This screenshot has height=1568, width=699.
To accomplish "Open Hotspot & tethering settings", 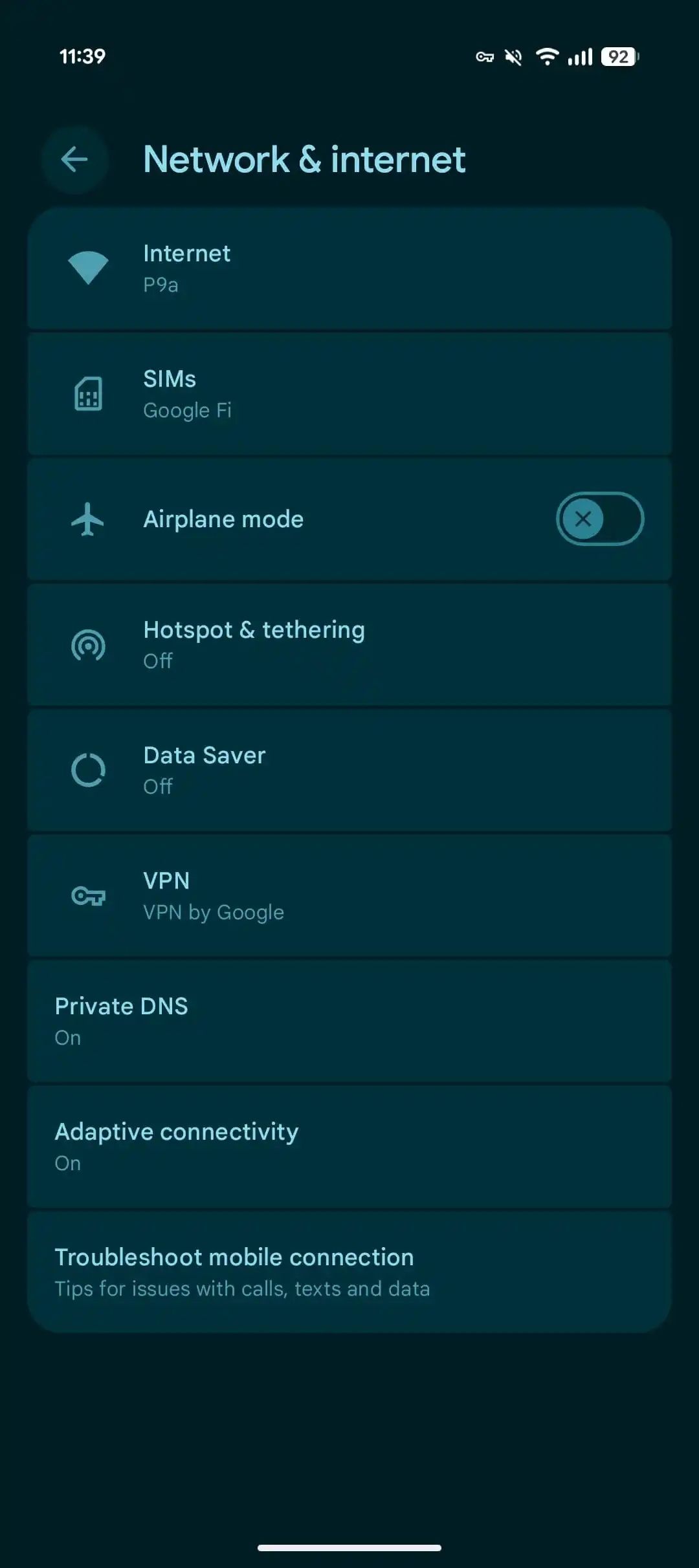I will pyautogui.click(x=349, y=644).
